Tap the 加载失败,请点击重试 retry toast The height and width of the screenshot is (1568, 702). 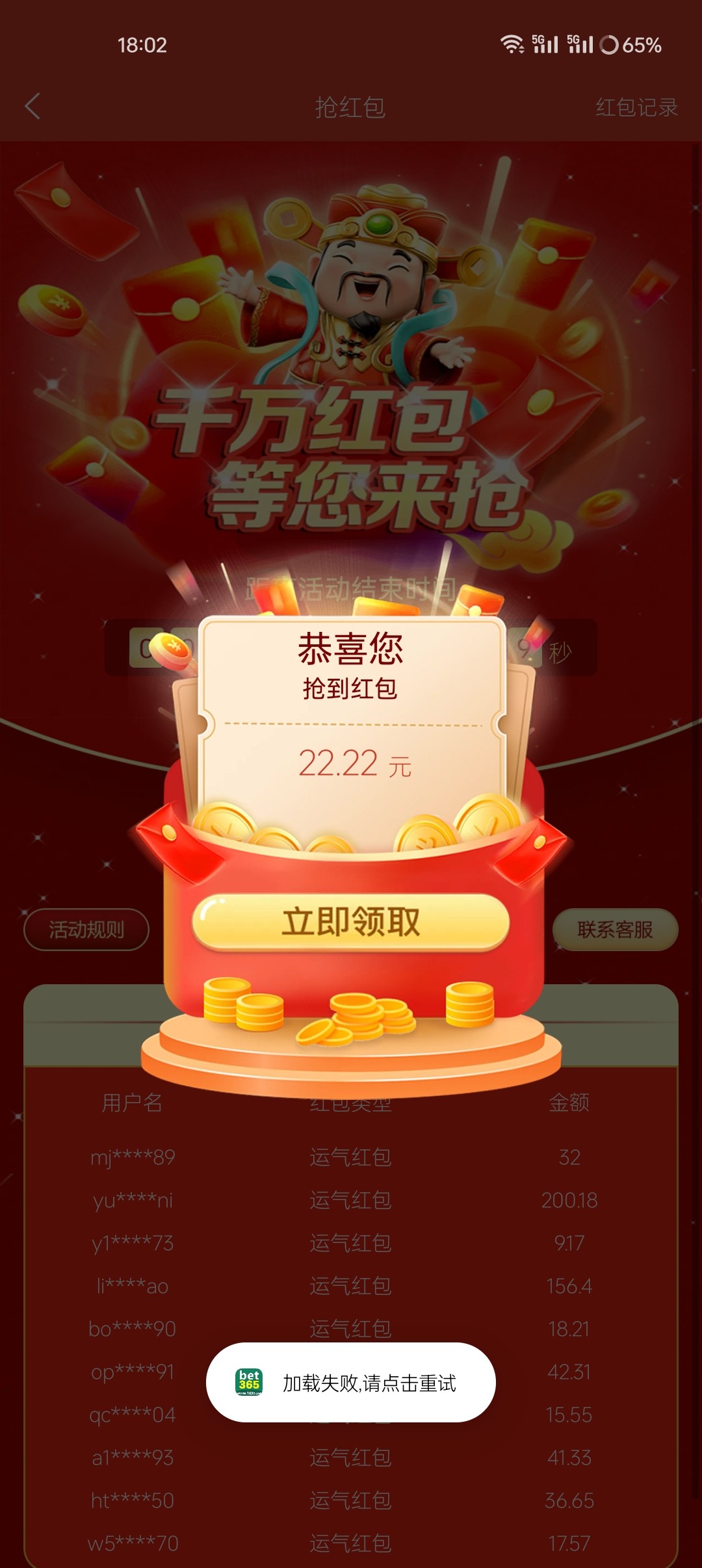pos(351,1383)
